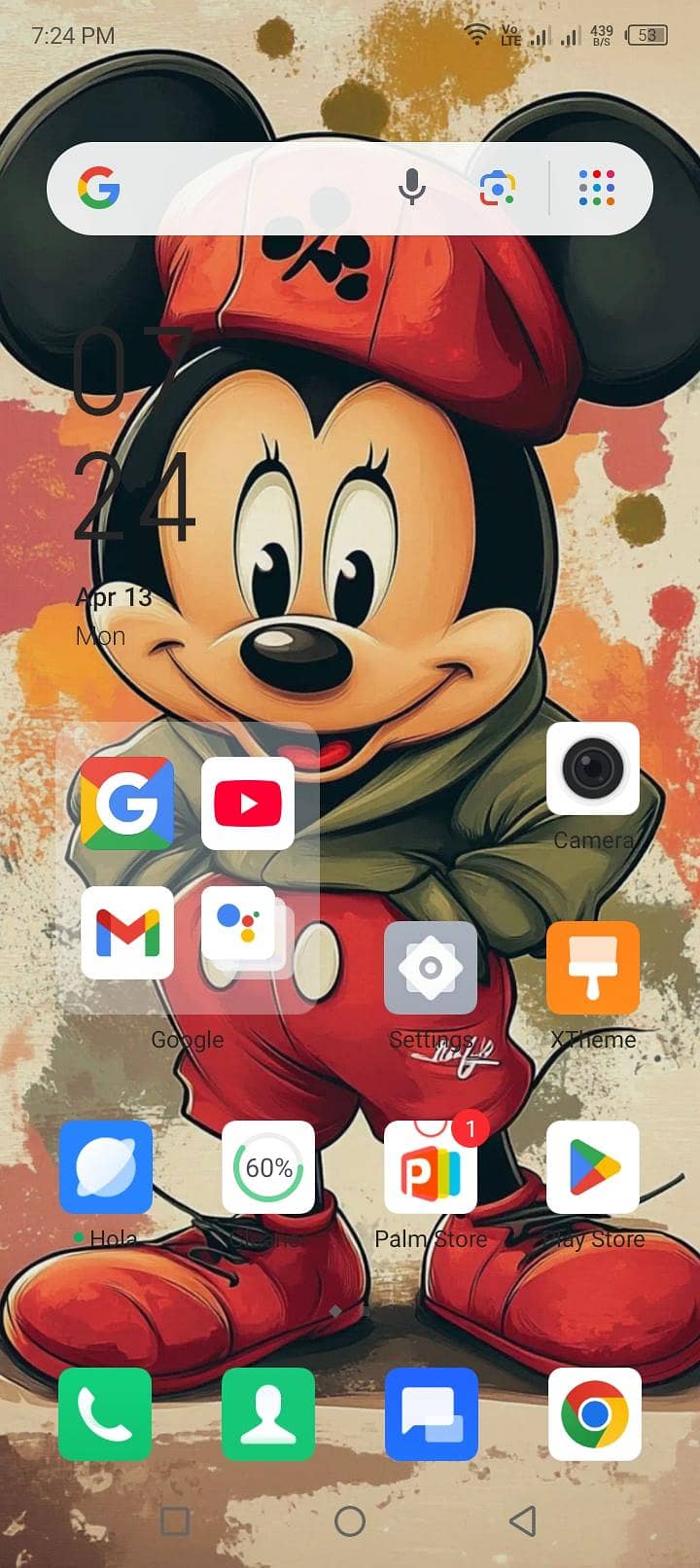The height and width of the screenshot is (1568, 700).
Task: Launch the Google app in the folder
Action: [x=127, y=803]
